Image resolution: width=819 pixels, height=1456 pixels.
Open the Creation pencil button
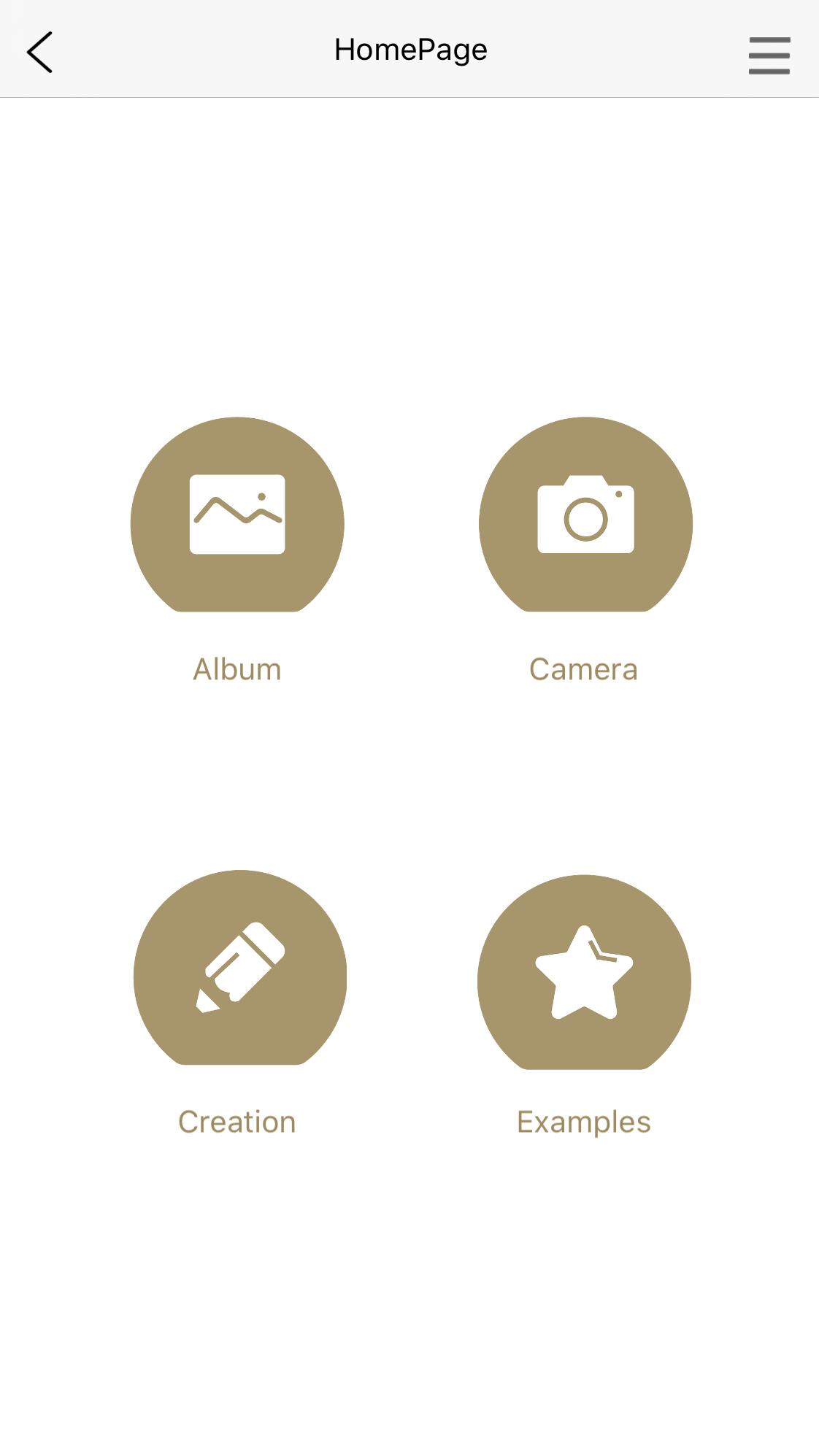point(240,968)
